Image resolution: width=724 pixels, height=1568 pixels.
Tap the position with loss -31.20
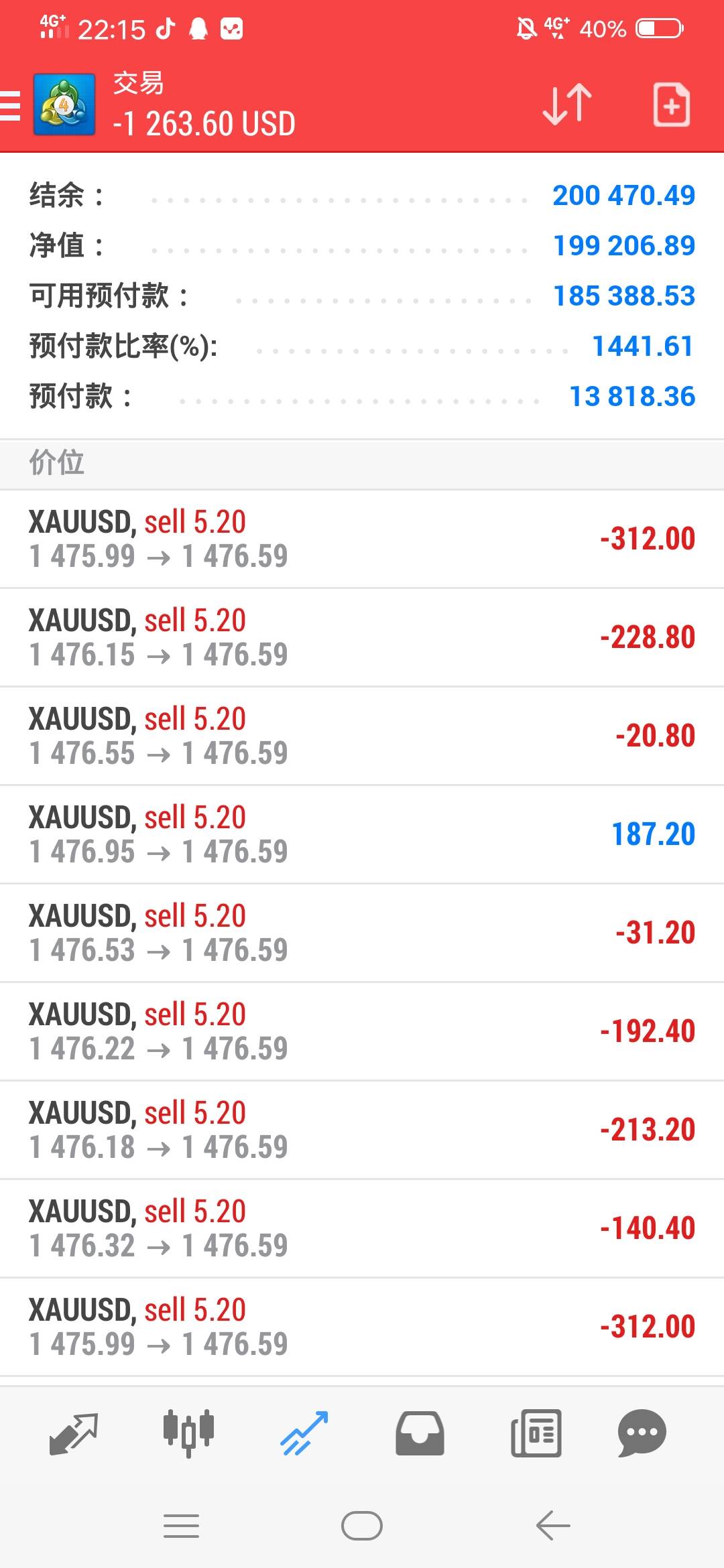tap(362, 933)
